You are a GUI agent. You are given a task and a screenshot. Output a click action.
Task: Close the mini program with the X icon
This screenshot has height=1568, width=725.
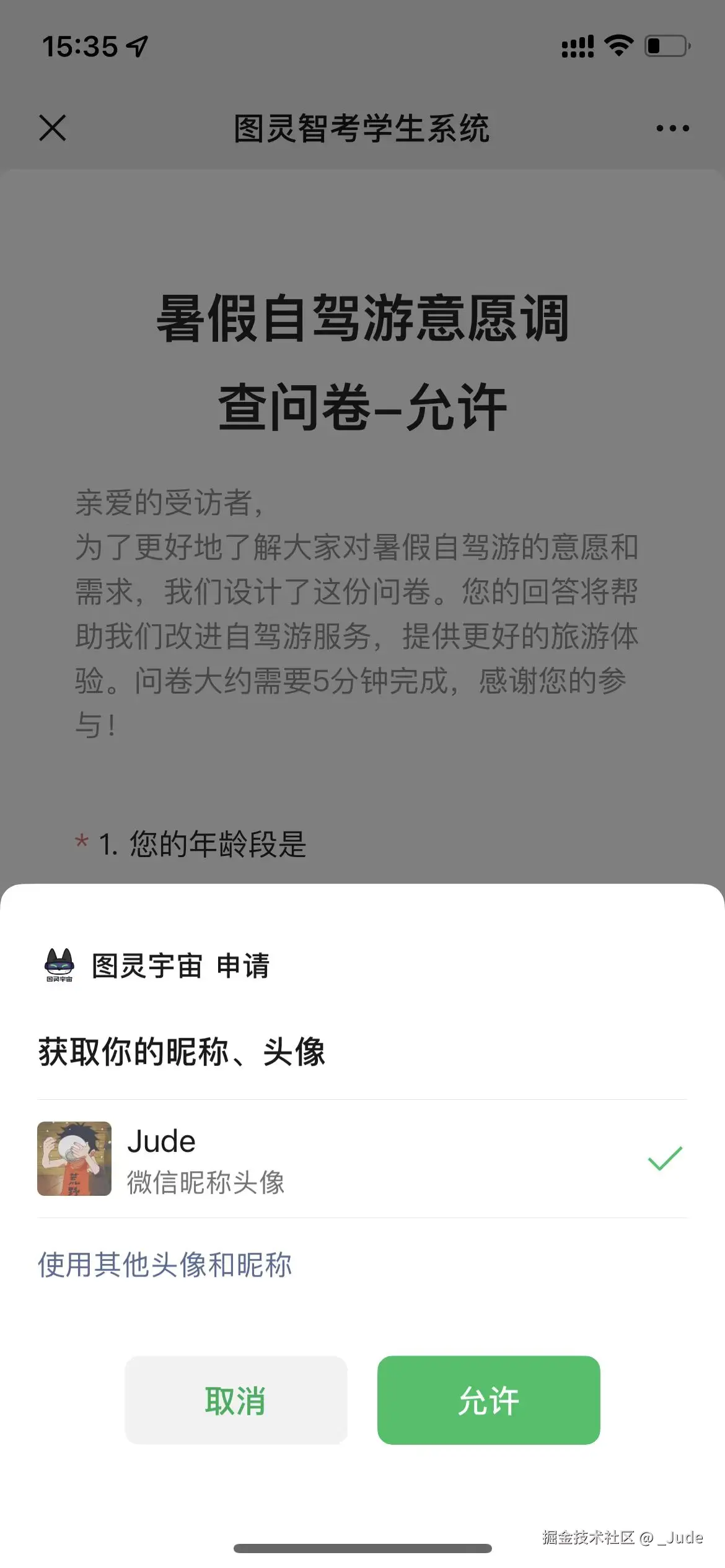tap(53, 128)
